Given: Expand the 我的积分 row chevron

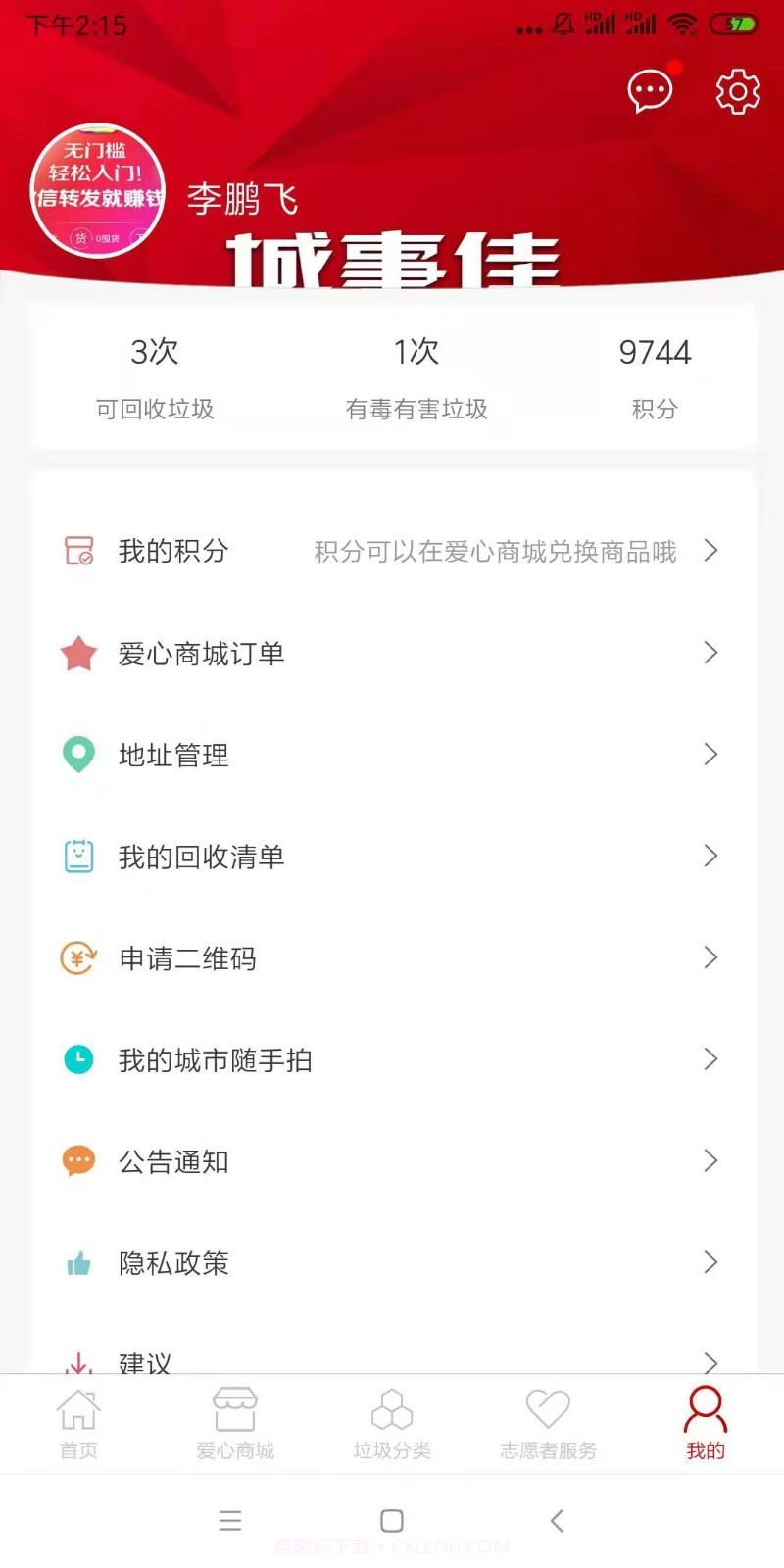Looking at the screenshot, I should (711, 552).
